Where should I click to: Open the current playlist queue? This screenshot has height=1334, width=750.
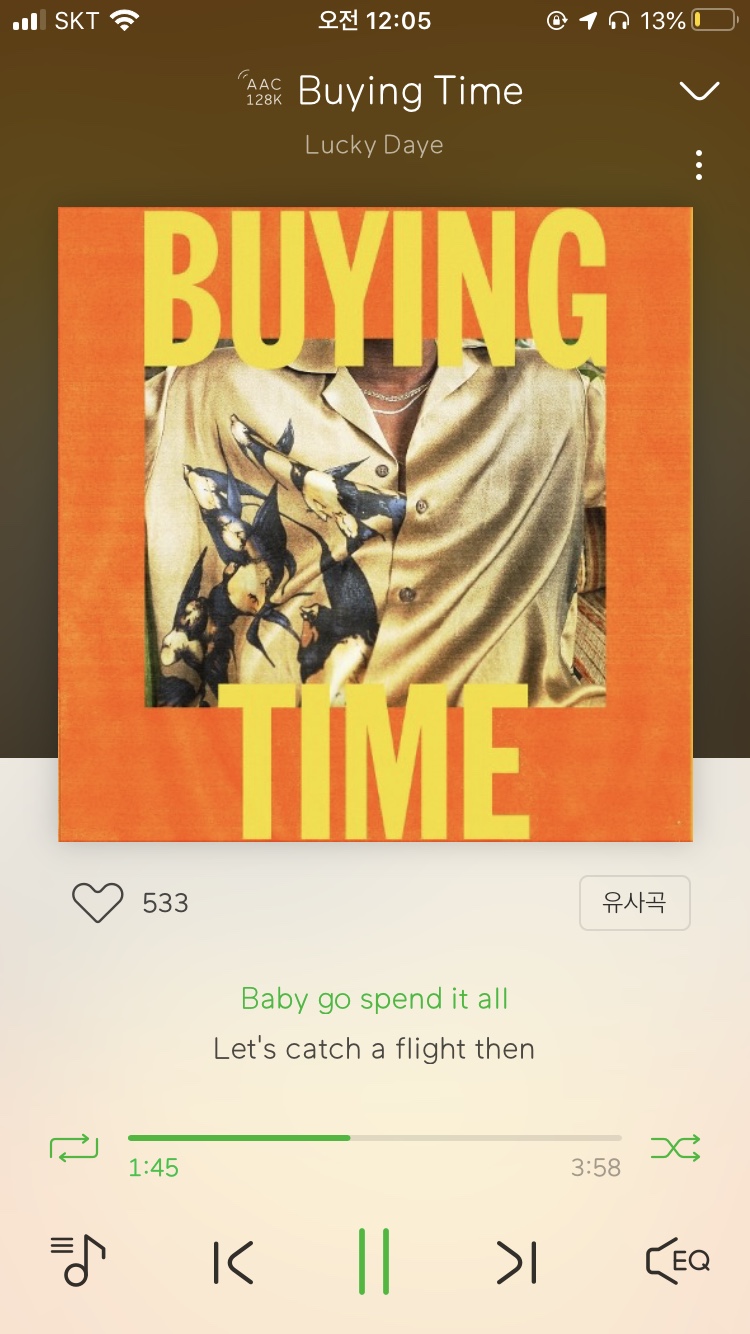[x=78, y=1261]
